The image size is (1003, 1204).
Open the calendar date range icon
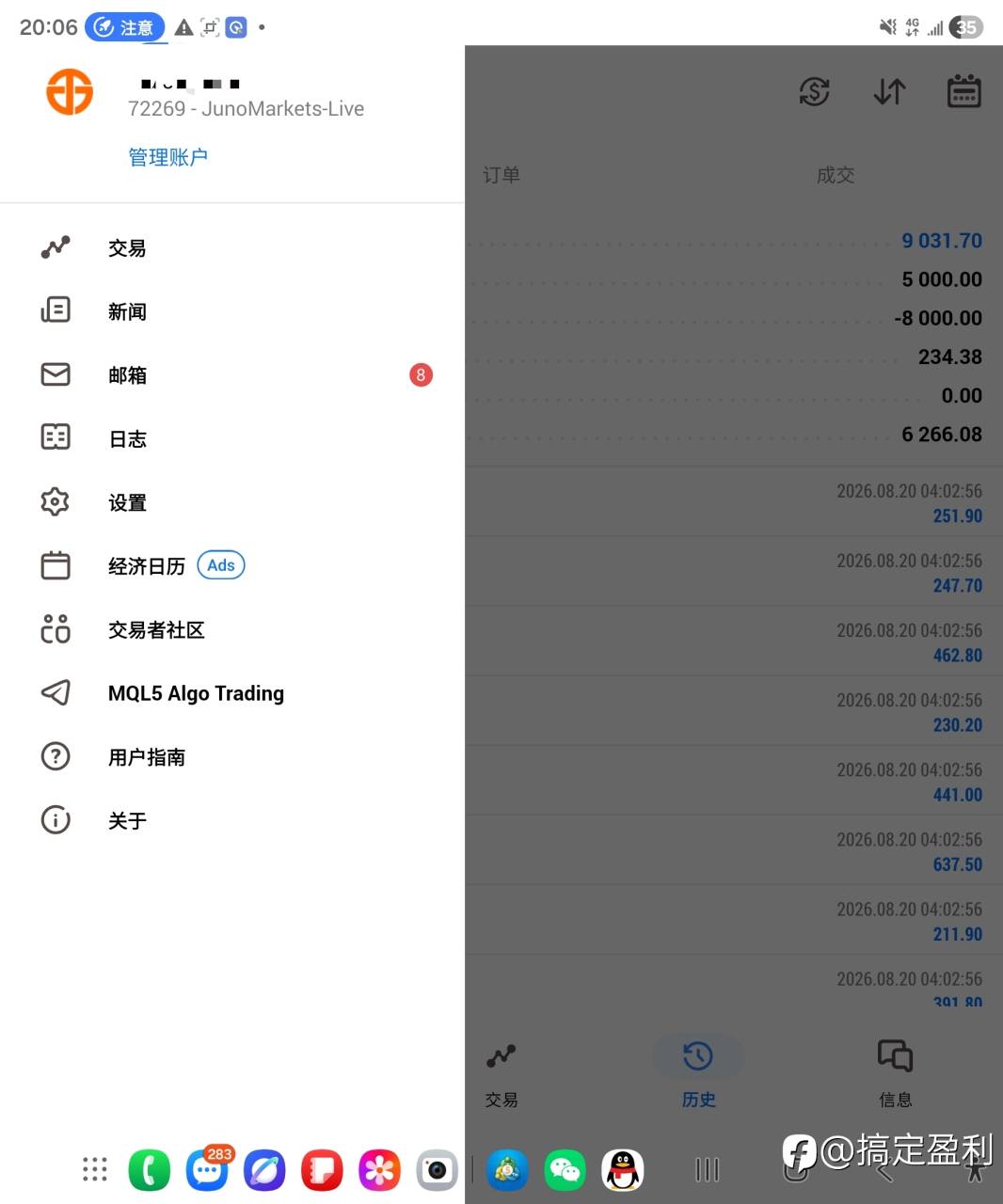pyautogui.click(x=963, y=91)
